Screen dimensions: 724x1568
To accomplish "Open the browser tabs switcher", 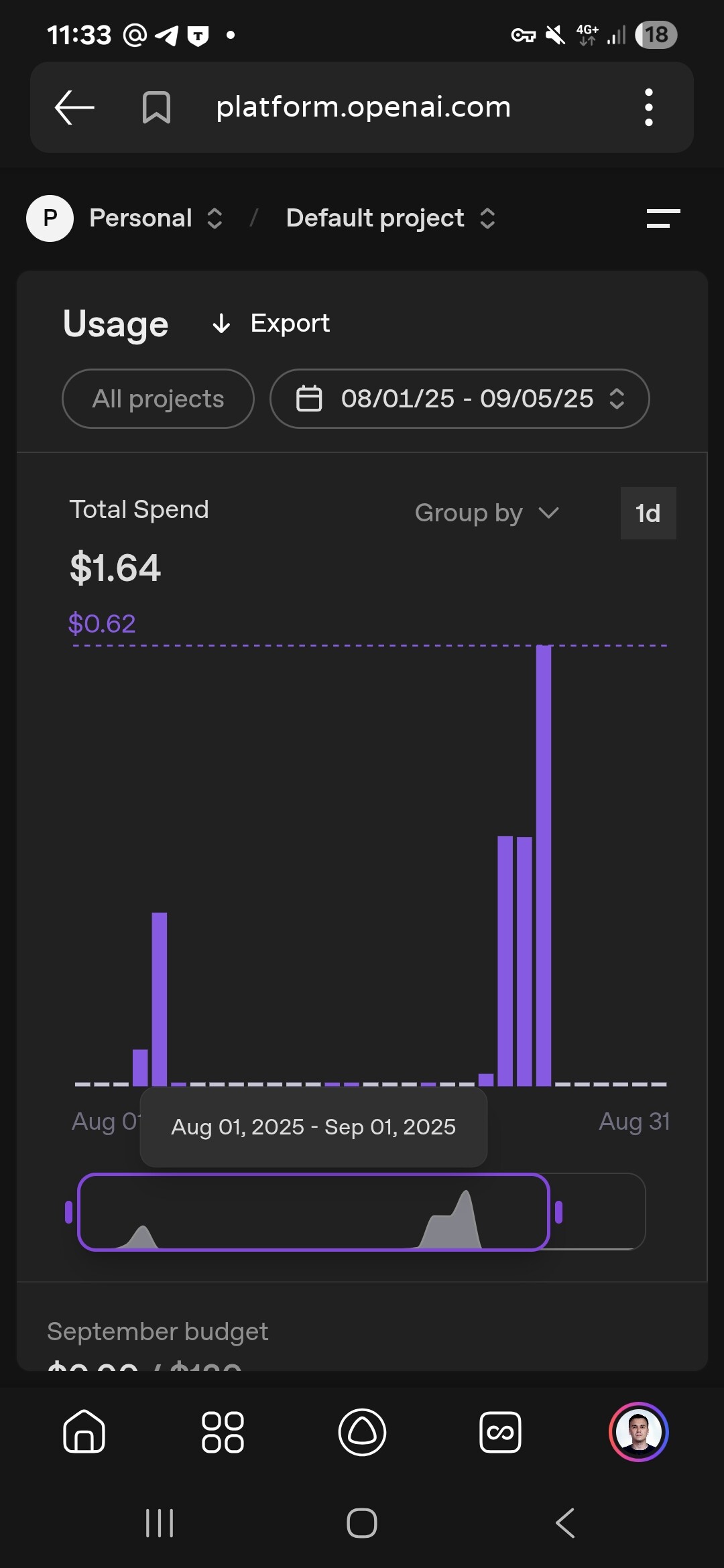I will (500, 1432).
